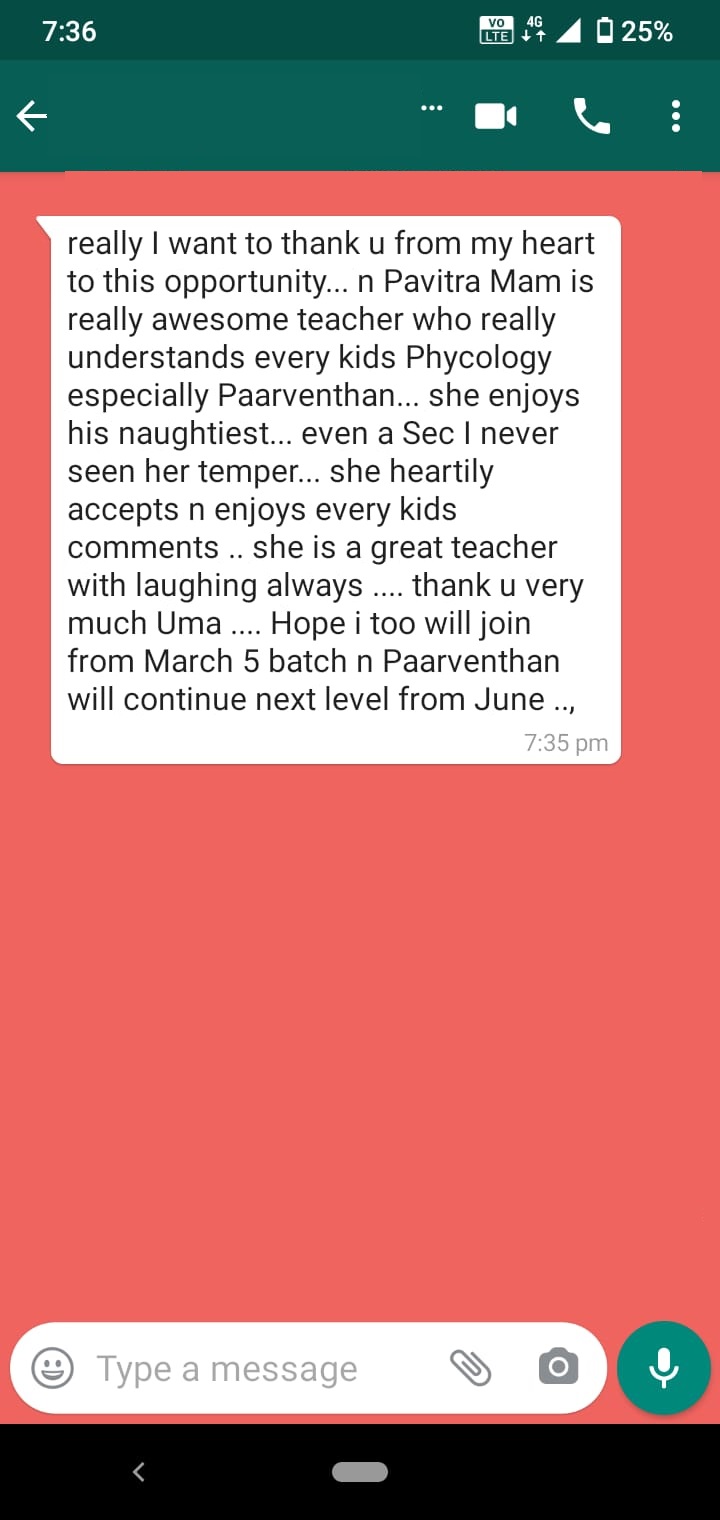Tap the microphone voice message button
720x1520 pixels.
[664, 1367]
